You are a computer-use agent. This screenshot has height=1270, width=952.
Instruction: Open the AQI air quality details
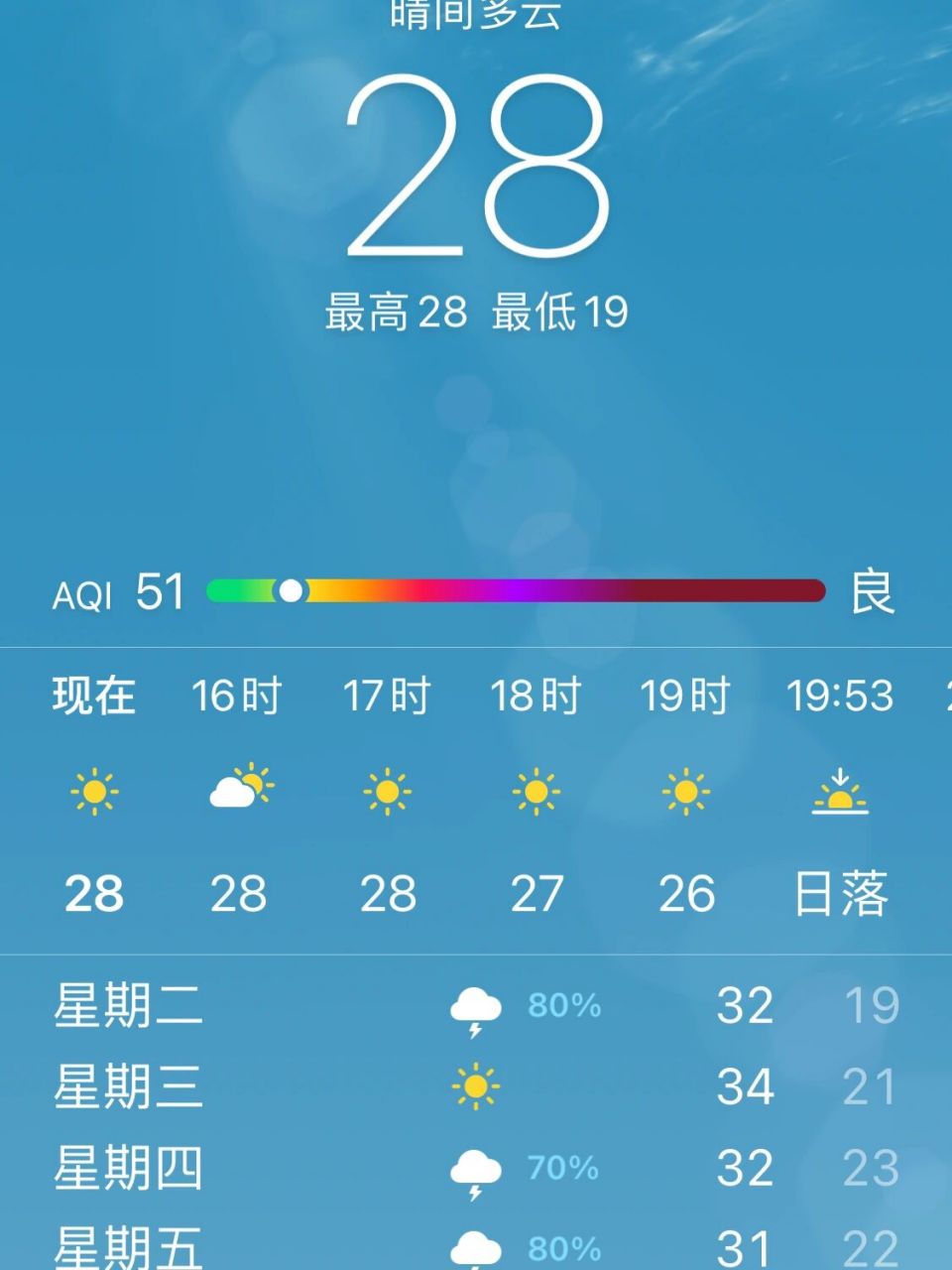pyautogui.click(x=119, y=592)
